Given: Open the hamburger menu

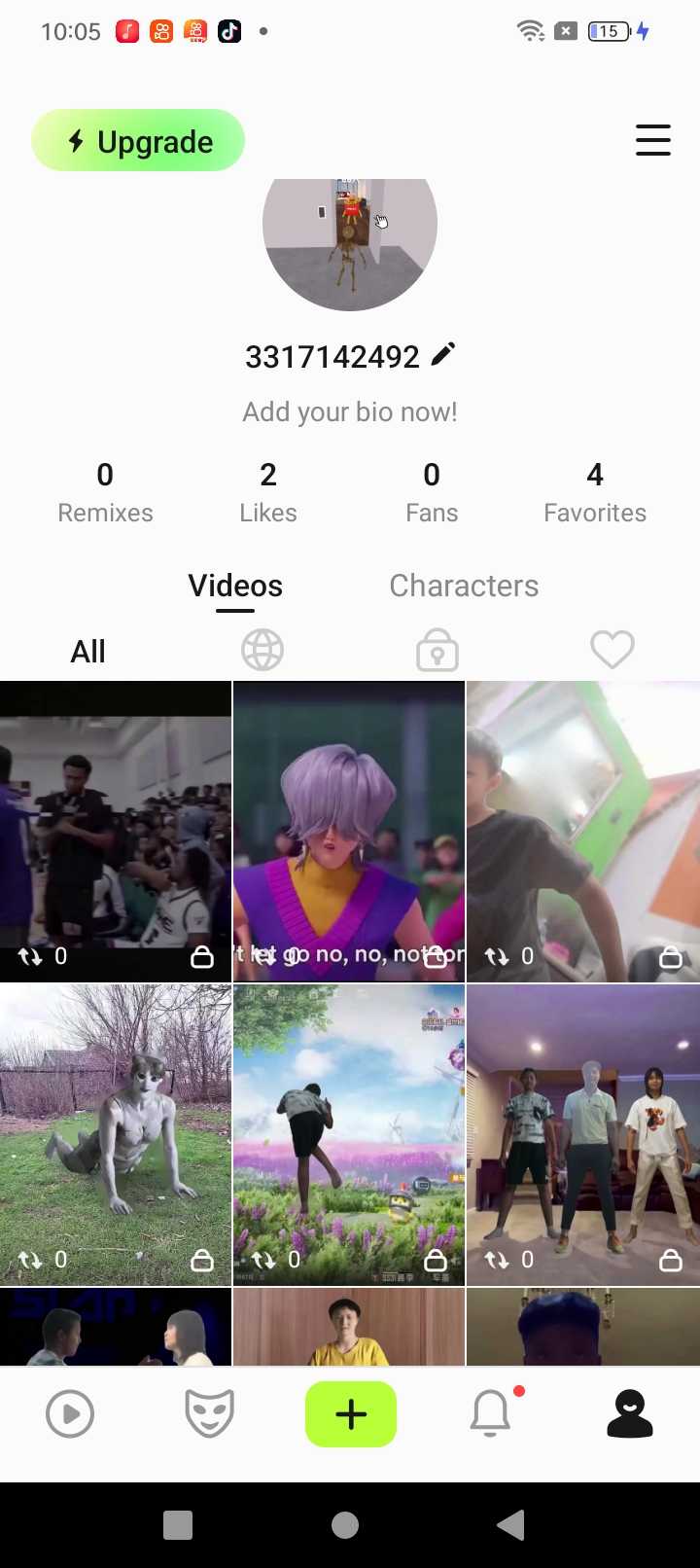Looking at the screenshot, I should [652, 140].
